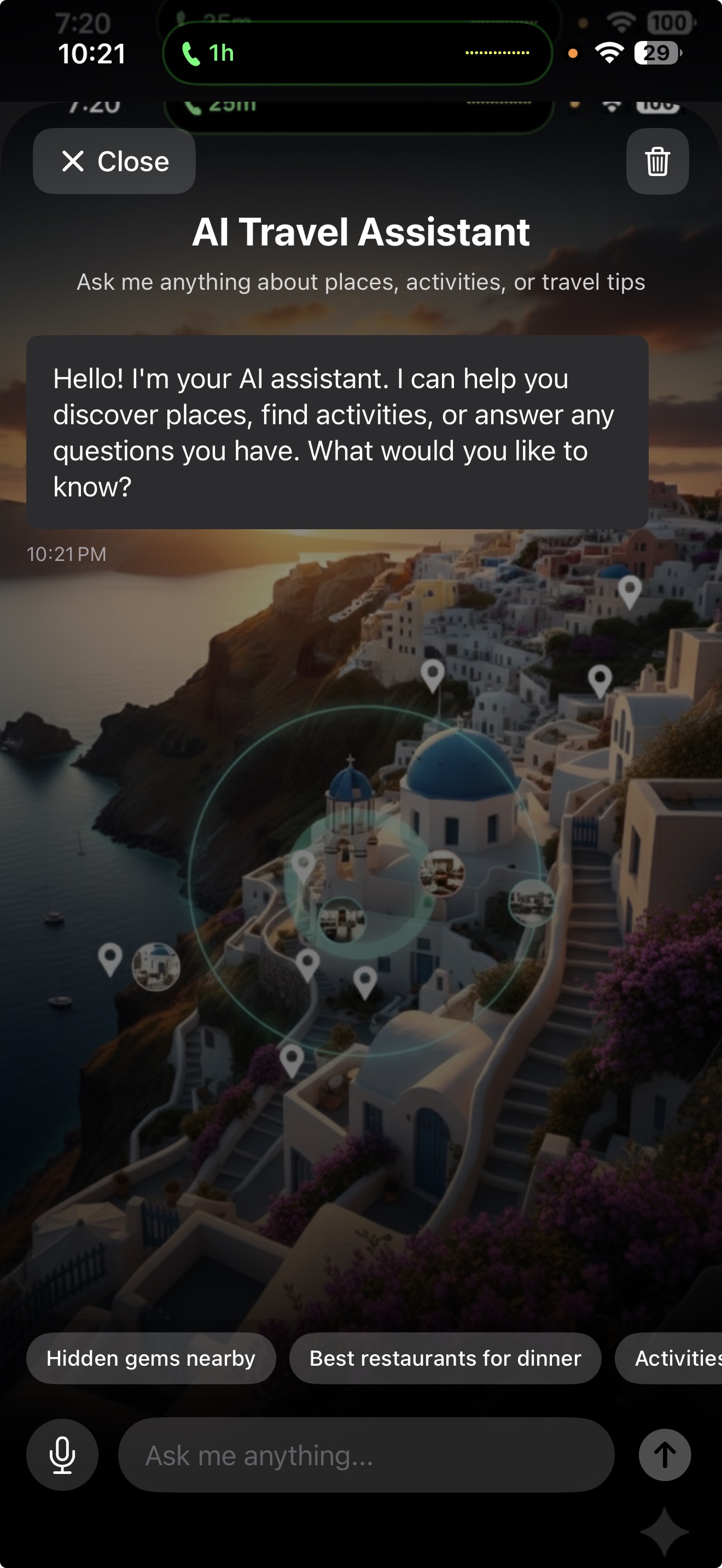
Task: Start voice input with the microphone
Action: coord(62,1455)
